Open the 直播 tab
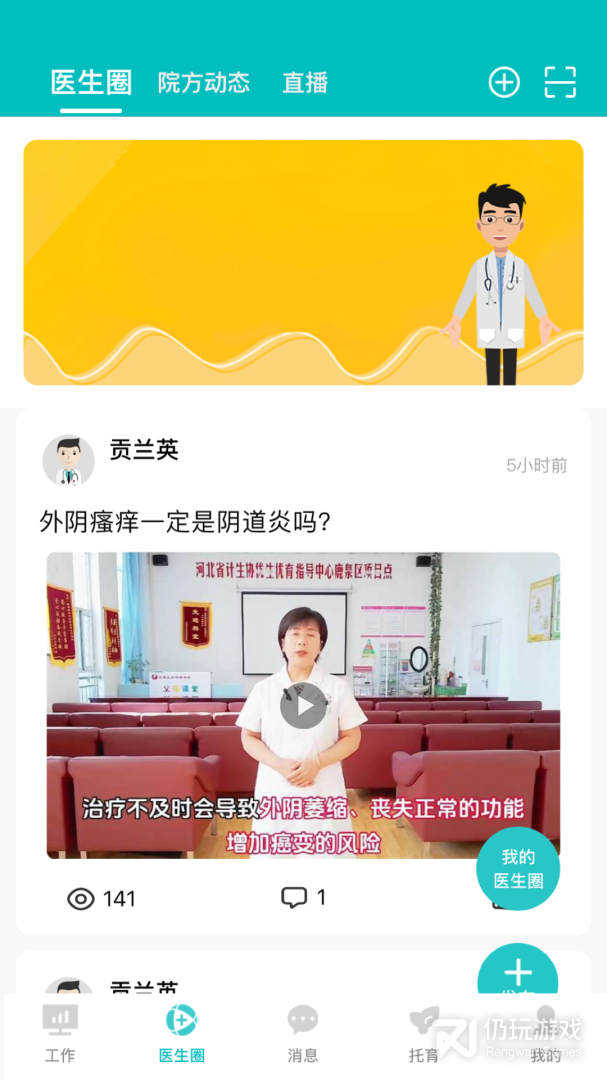 [x=305, y=83]
